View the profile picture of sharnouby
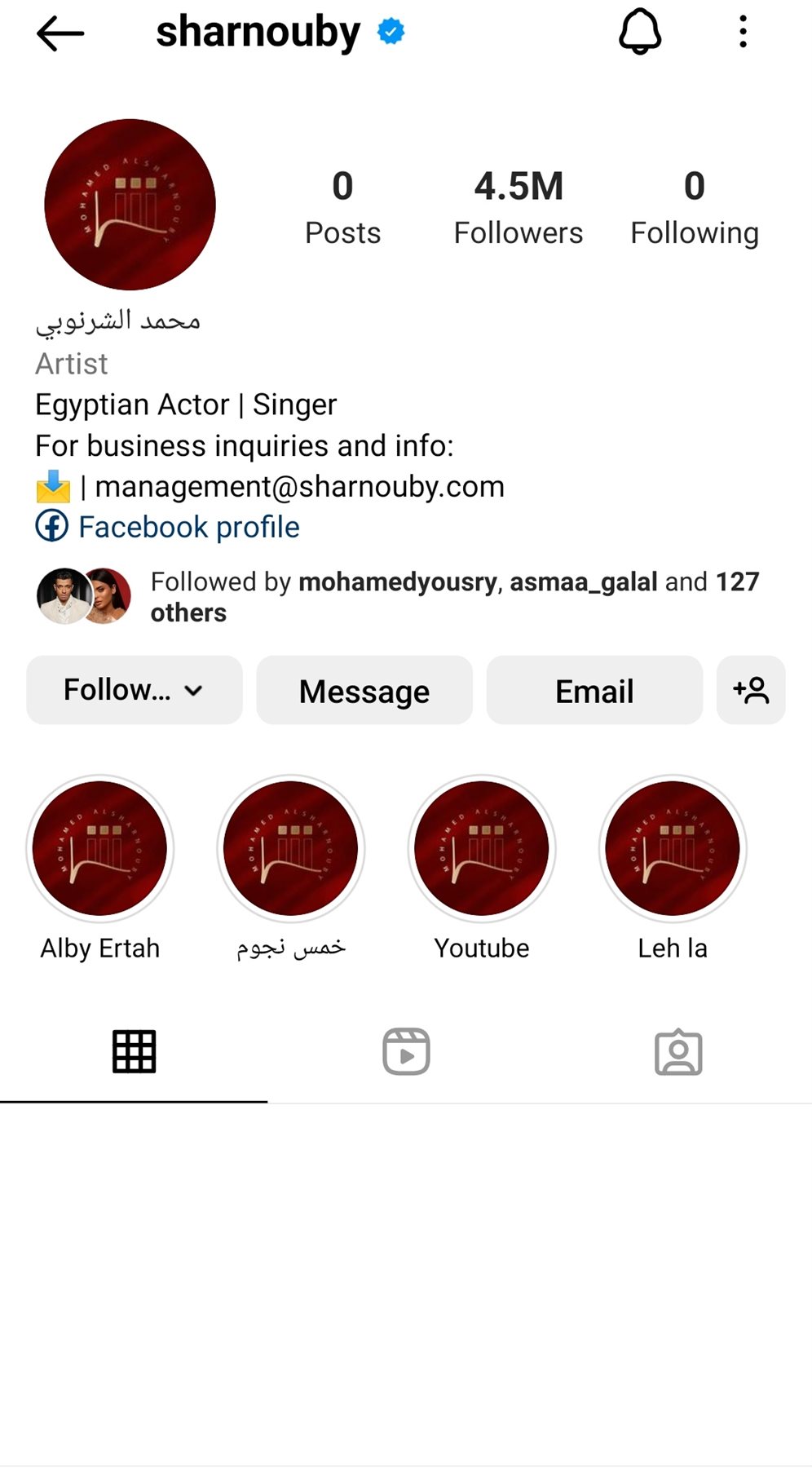The height and width of the screenshot is (1468, 812). tap(130, 205)
